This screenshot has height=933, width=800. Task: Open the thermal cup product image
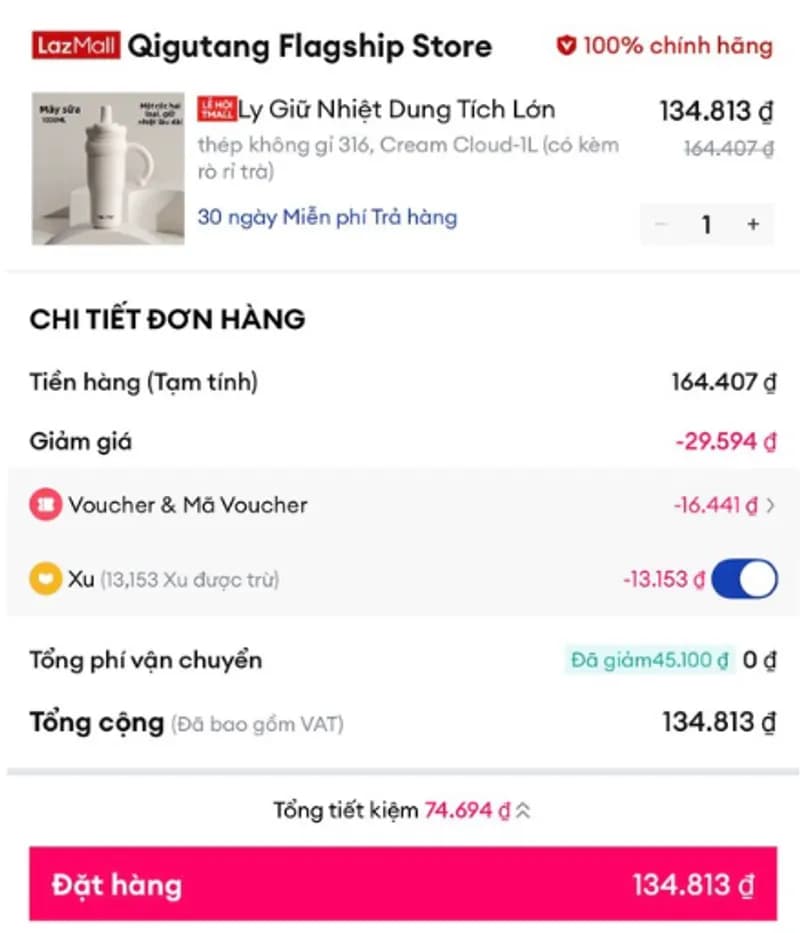click(x=108, y=168)
